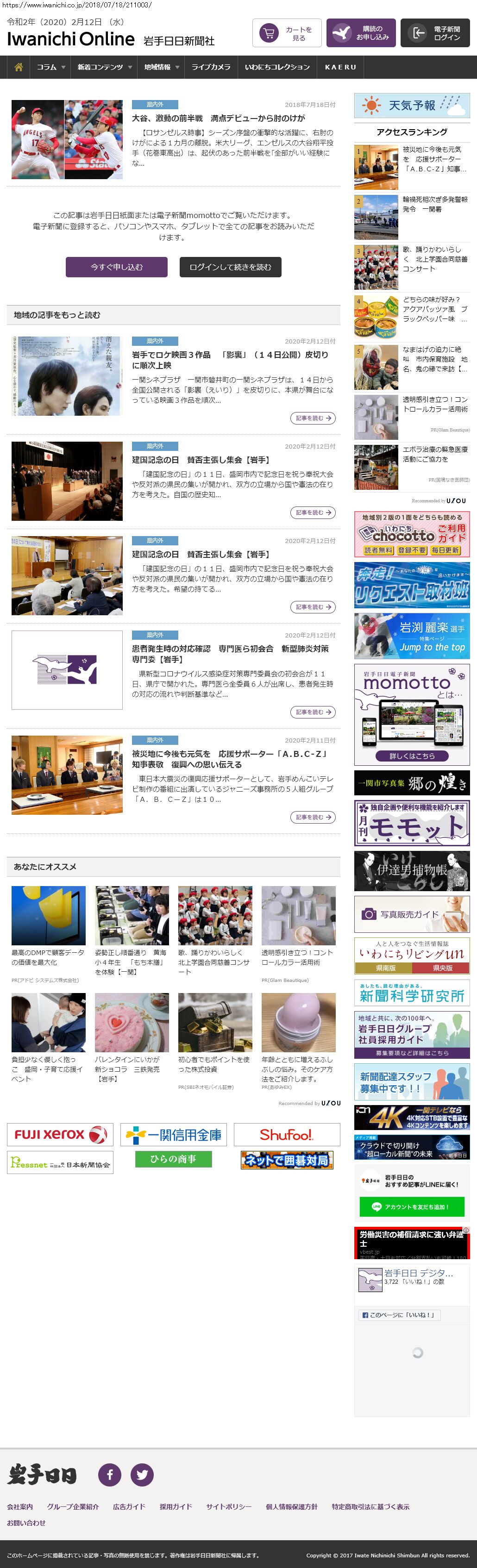Image resolution: width=477 pixels, height=1568 pixels.
Task: Open the 会社案内 footer link
Action: pos(20,1506)
